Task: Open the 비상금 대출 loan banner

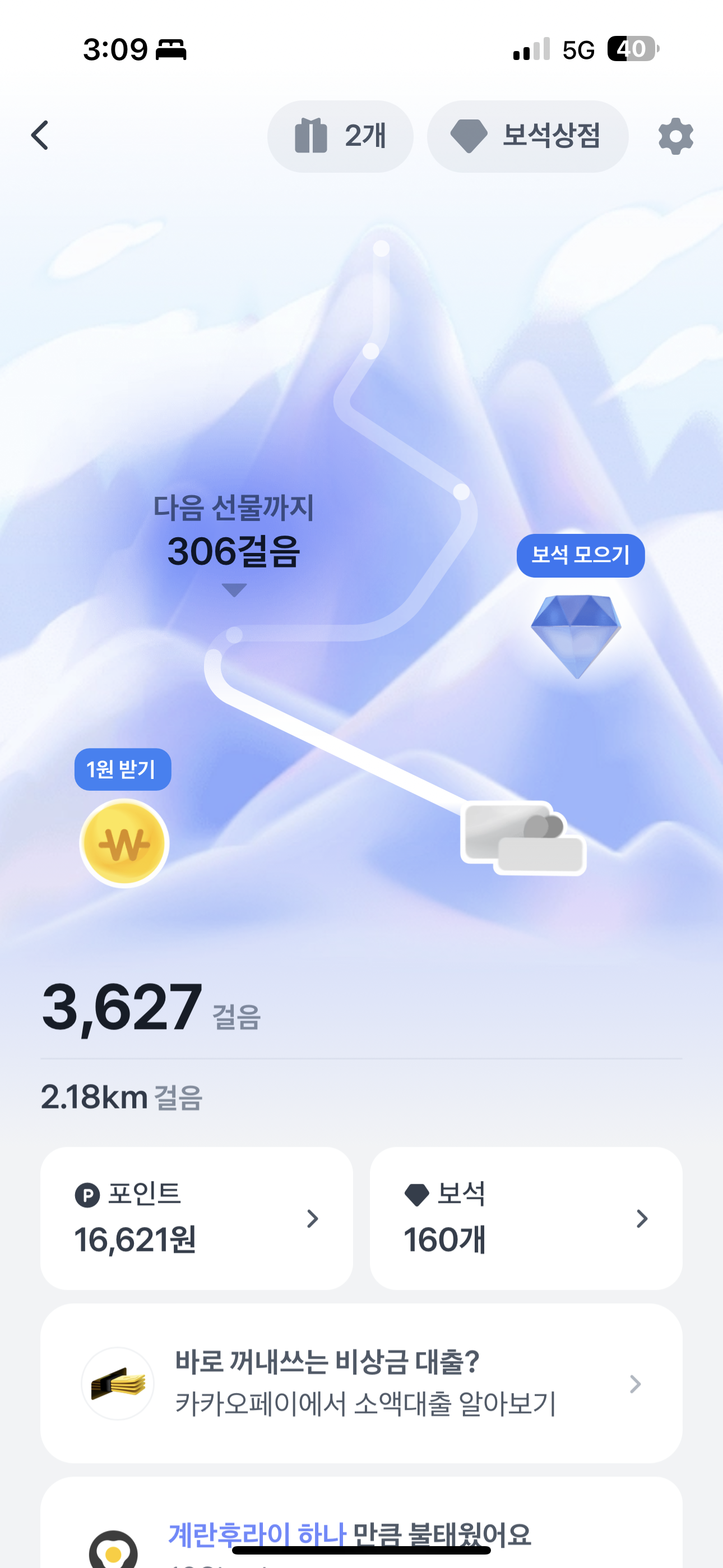Action: (x=361, y=1383)
